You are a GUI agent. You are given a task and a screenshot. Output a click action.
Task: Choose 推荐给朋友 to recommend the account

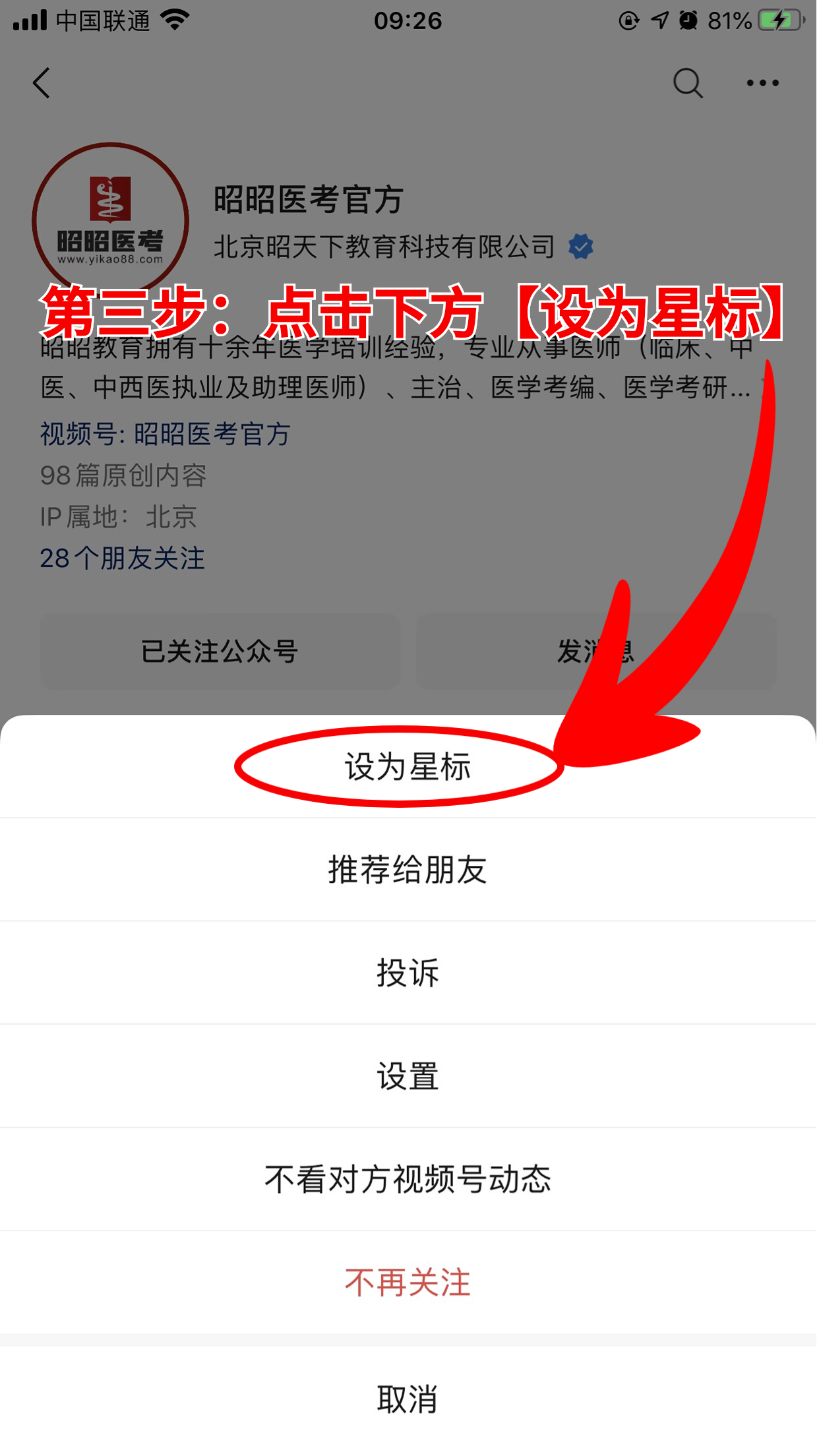408,870
